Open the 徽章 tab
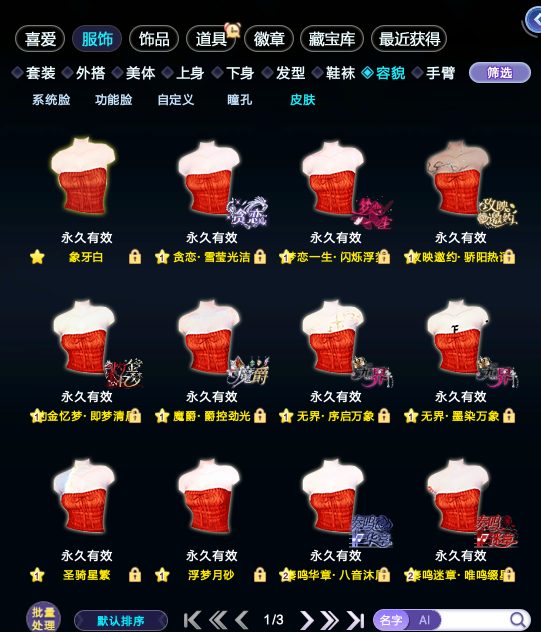541x632 pixels. coord(269,39)
